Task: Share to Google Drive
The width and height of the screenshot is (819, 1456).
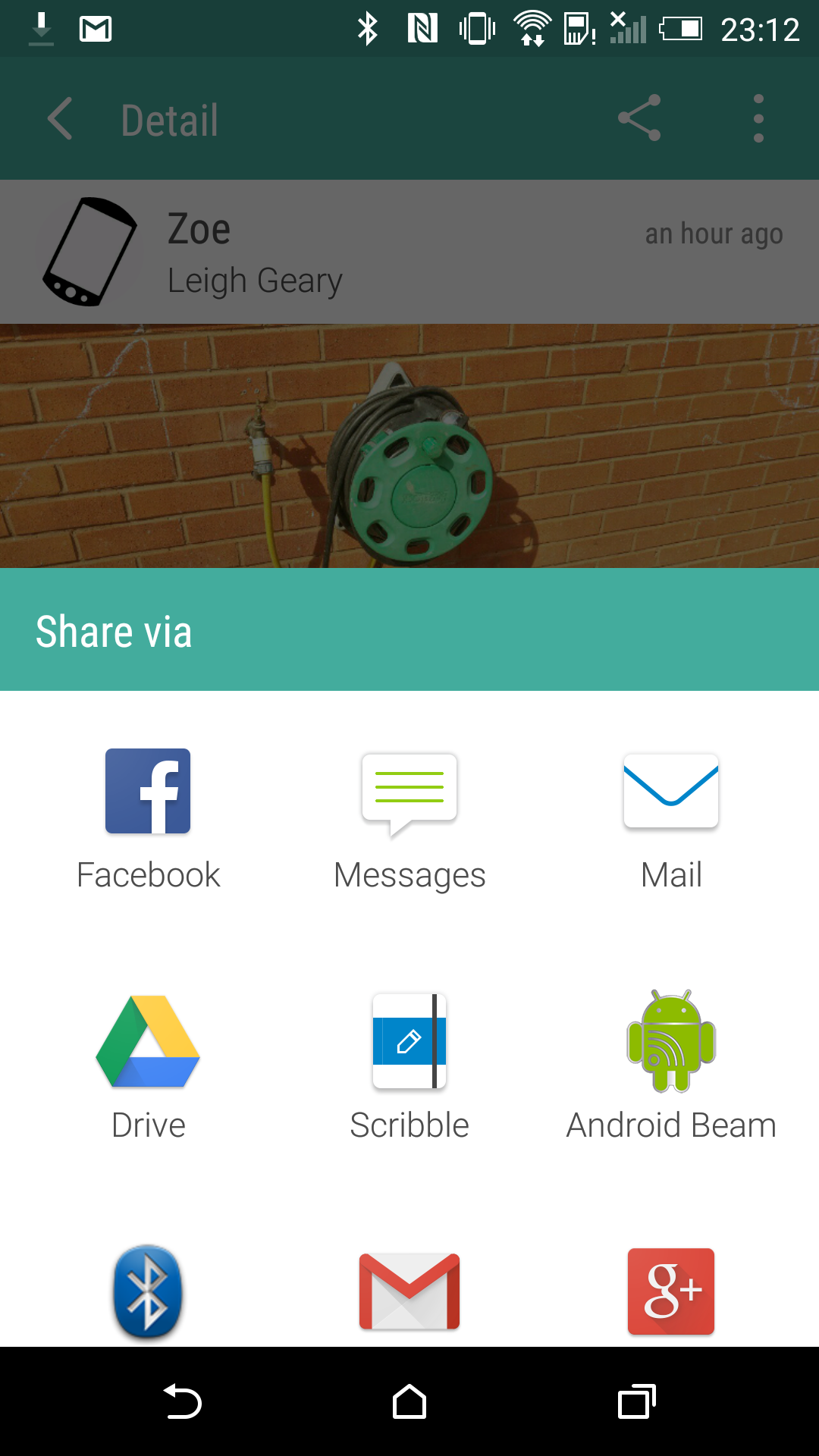Action: pos(148,1066)
